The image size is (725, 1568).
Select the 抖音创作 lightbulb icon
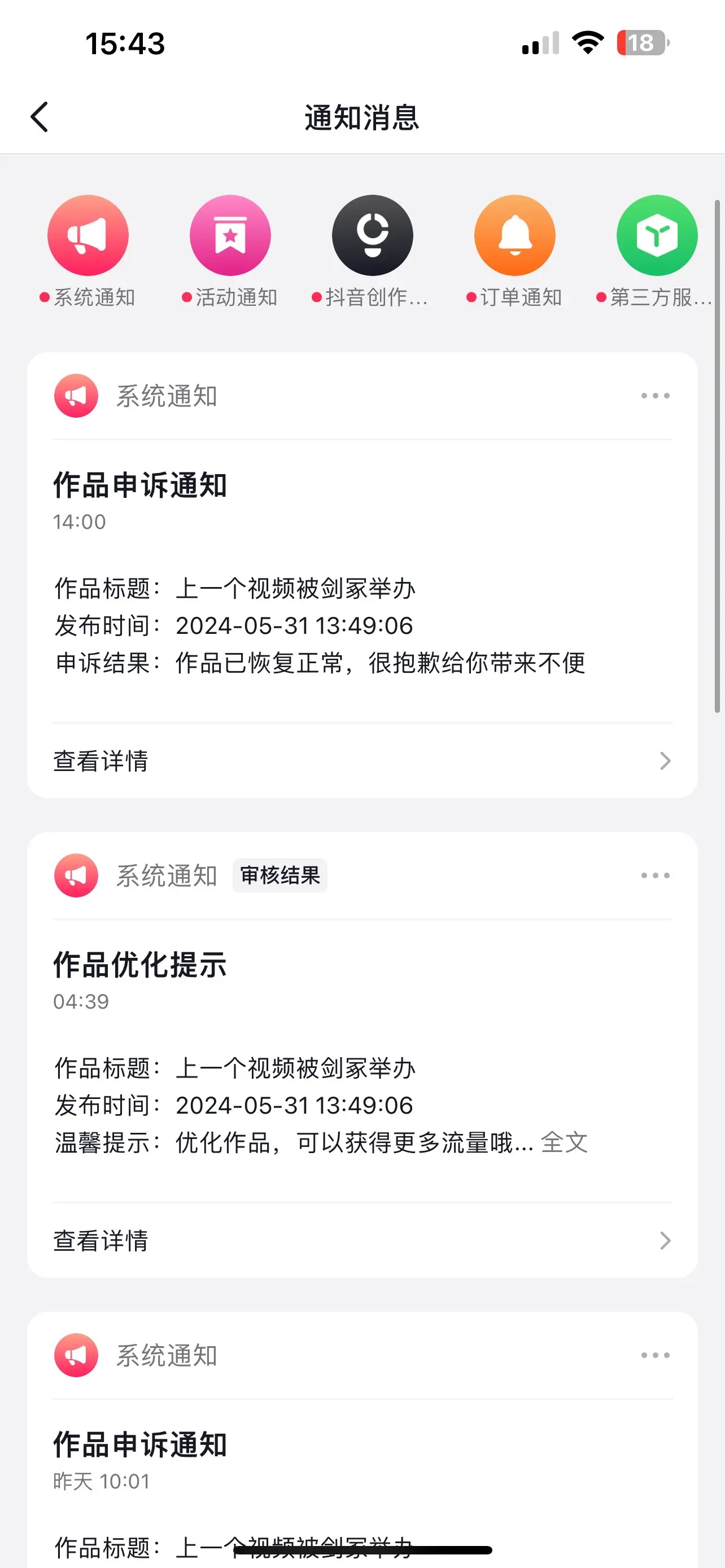[373, 235]
